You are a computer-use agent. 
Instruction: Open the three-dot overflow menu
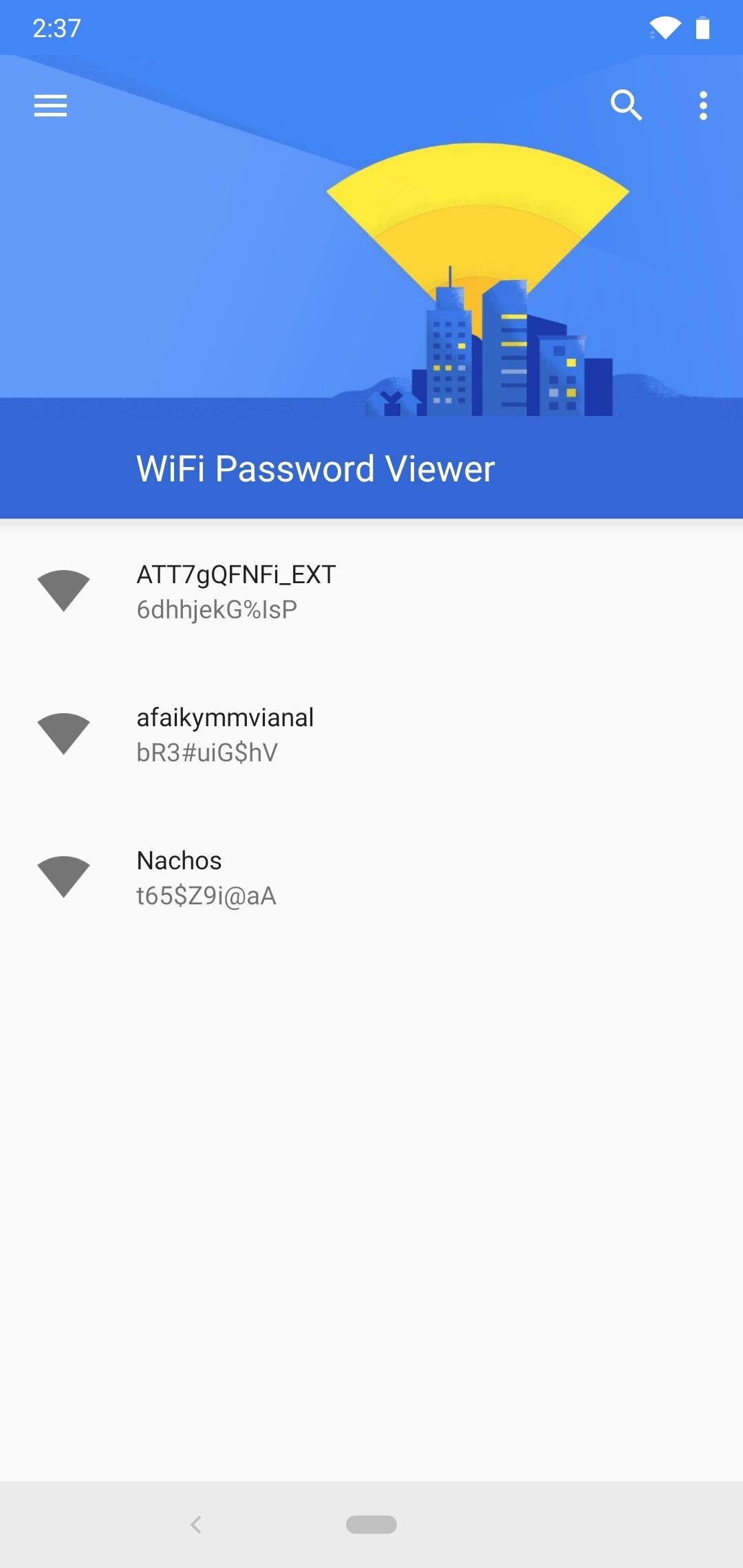[x=702, y=106]
